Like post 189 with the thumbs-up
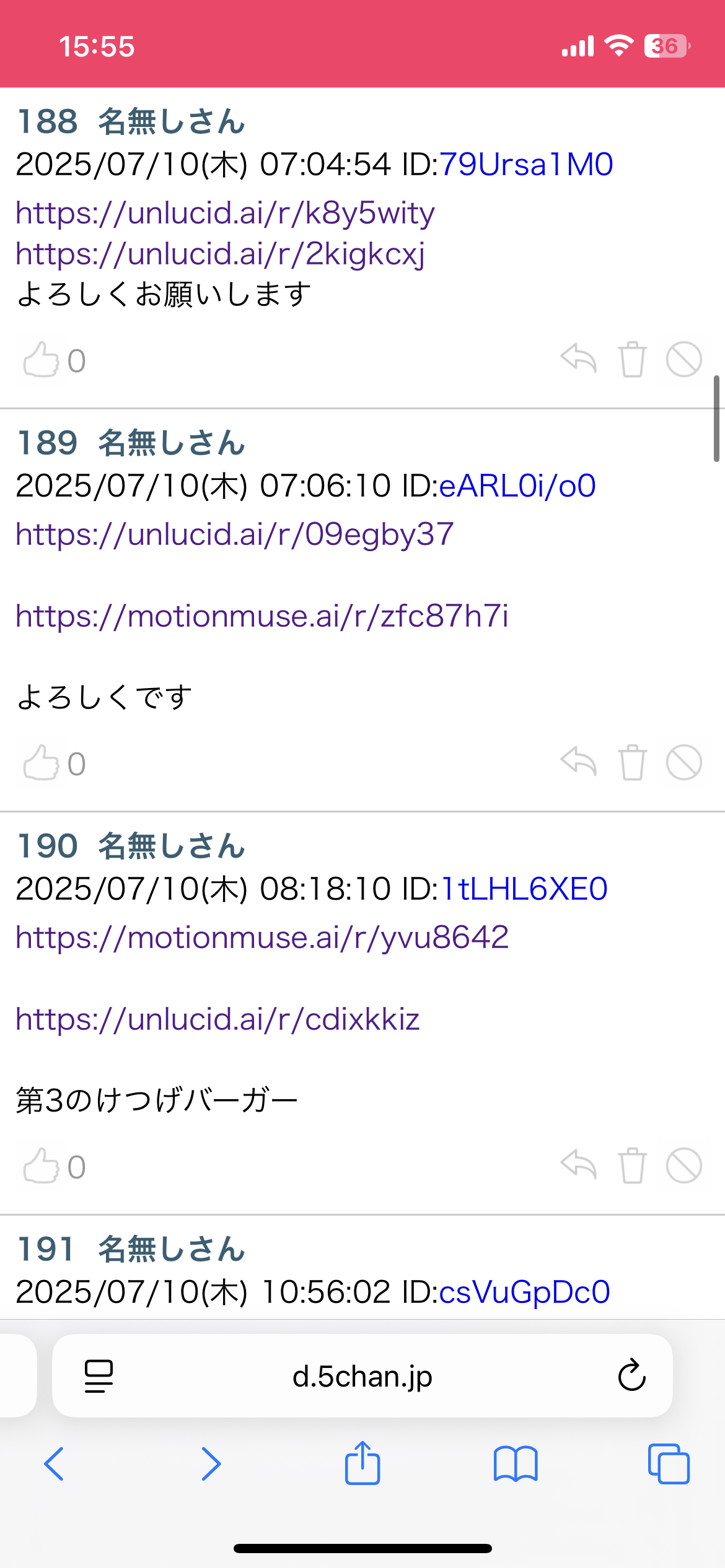The height and width of the screenshot is (1568, 725). (x=42, y=764)
